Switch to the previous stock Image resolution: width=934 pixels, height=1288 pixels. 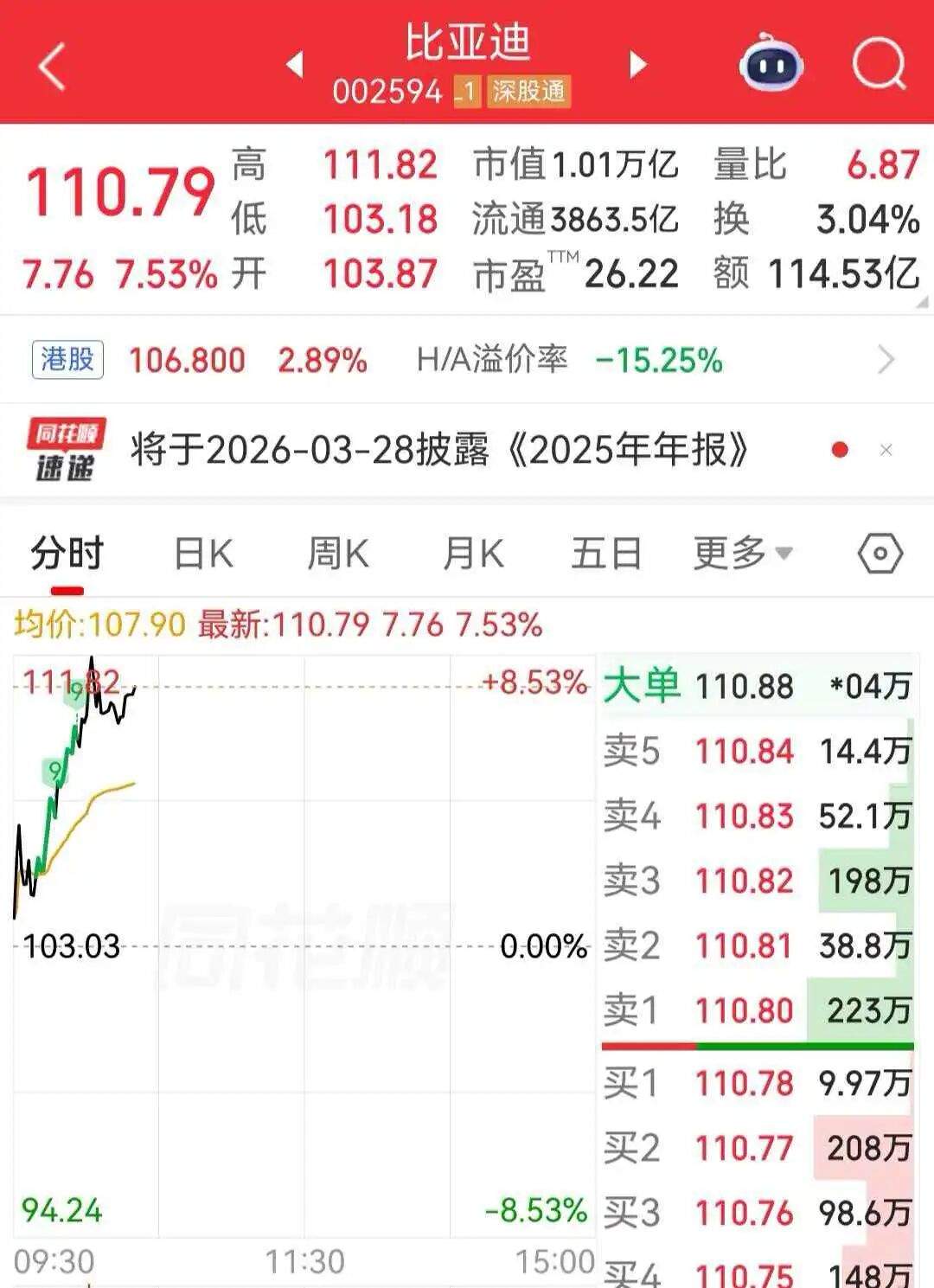295,64
